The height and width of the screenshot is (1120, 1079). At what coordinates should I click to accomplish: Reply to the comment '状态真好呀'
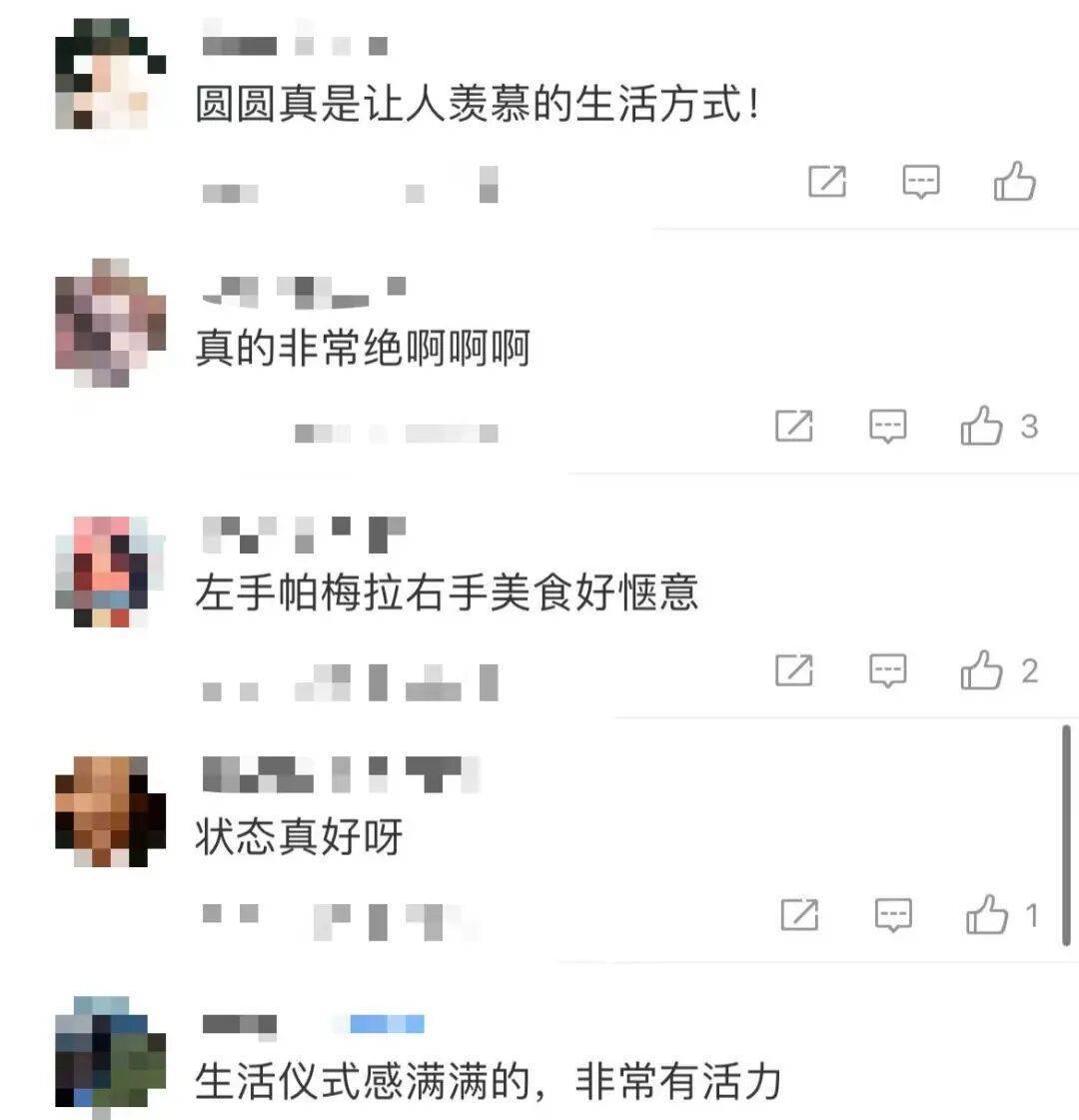tap(893, 915)
